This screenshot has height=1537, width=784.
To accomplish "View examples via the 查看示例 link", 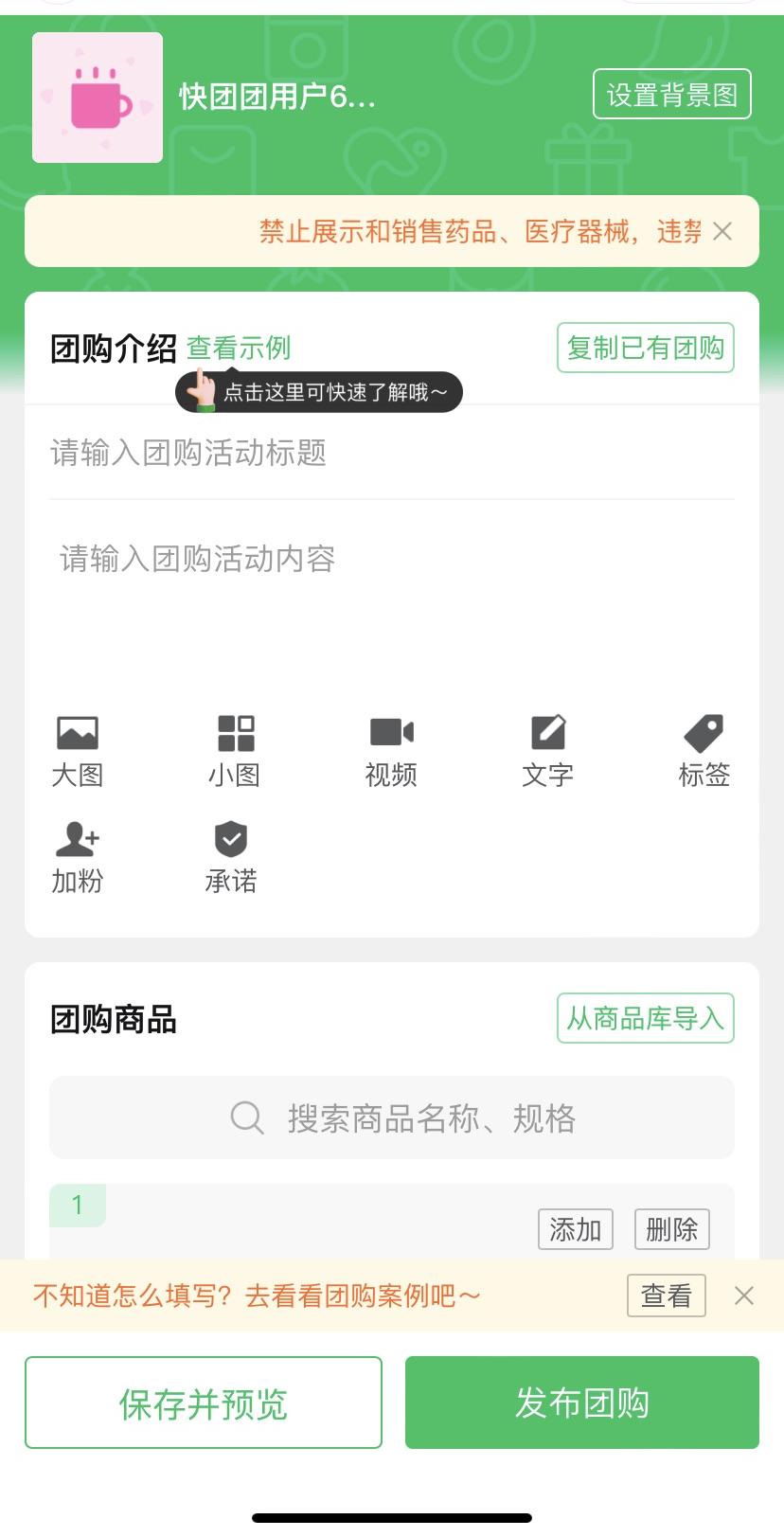I will click(x=239, y=348).
